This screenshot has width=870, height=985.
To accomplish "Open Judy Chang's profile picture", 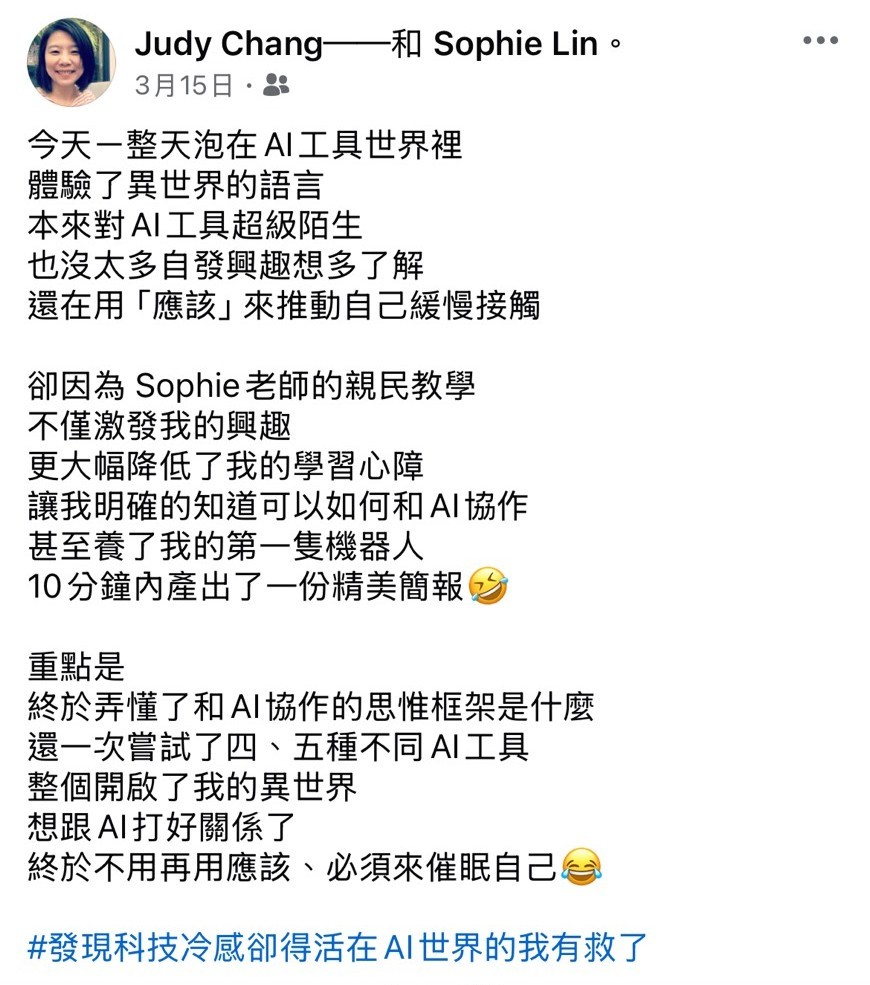I will tap(72, 62).
